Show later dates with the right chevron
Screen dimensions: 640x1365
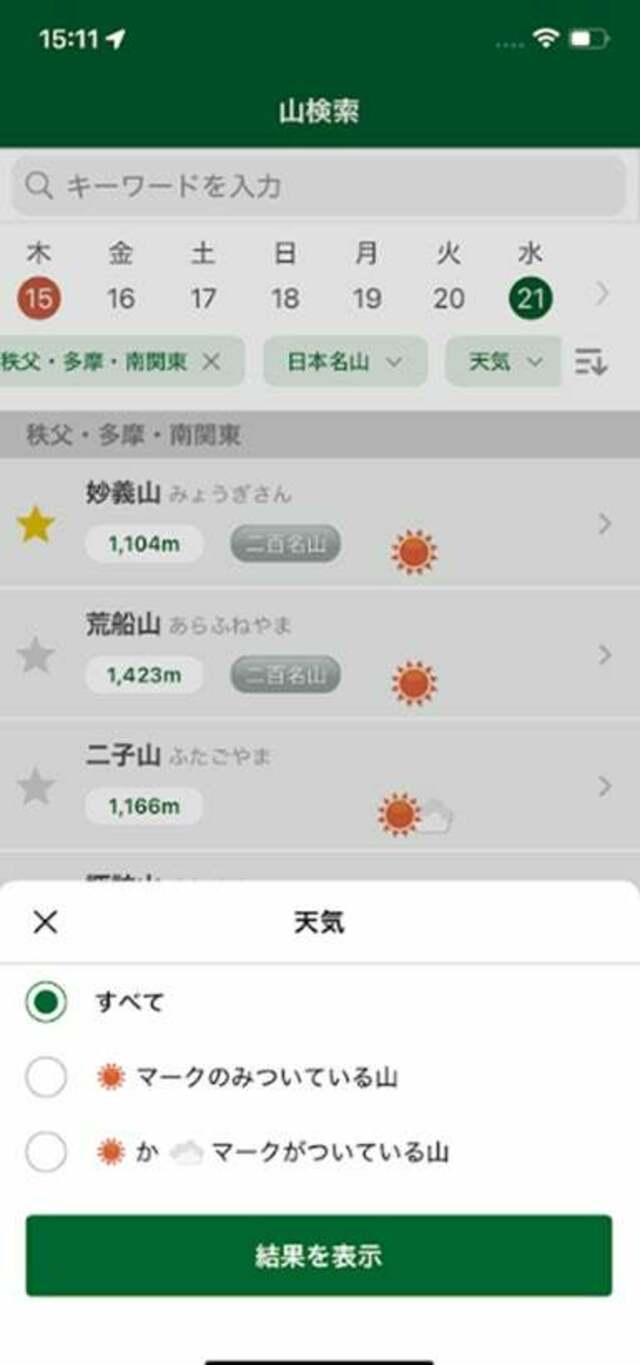[602, 294]
